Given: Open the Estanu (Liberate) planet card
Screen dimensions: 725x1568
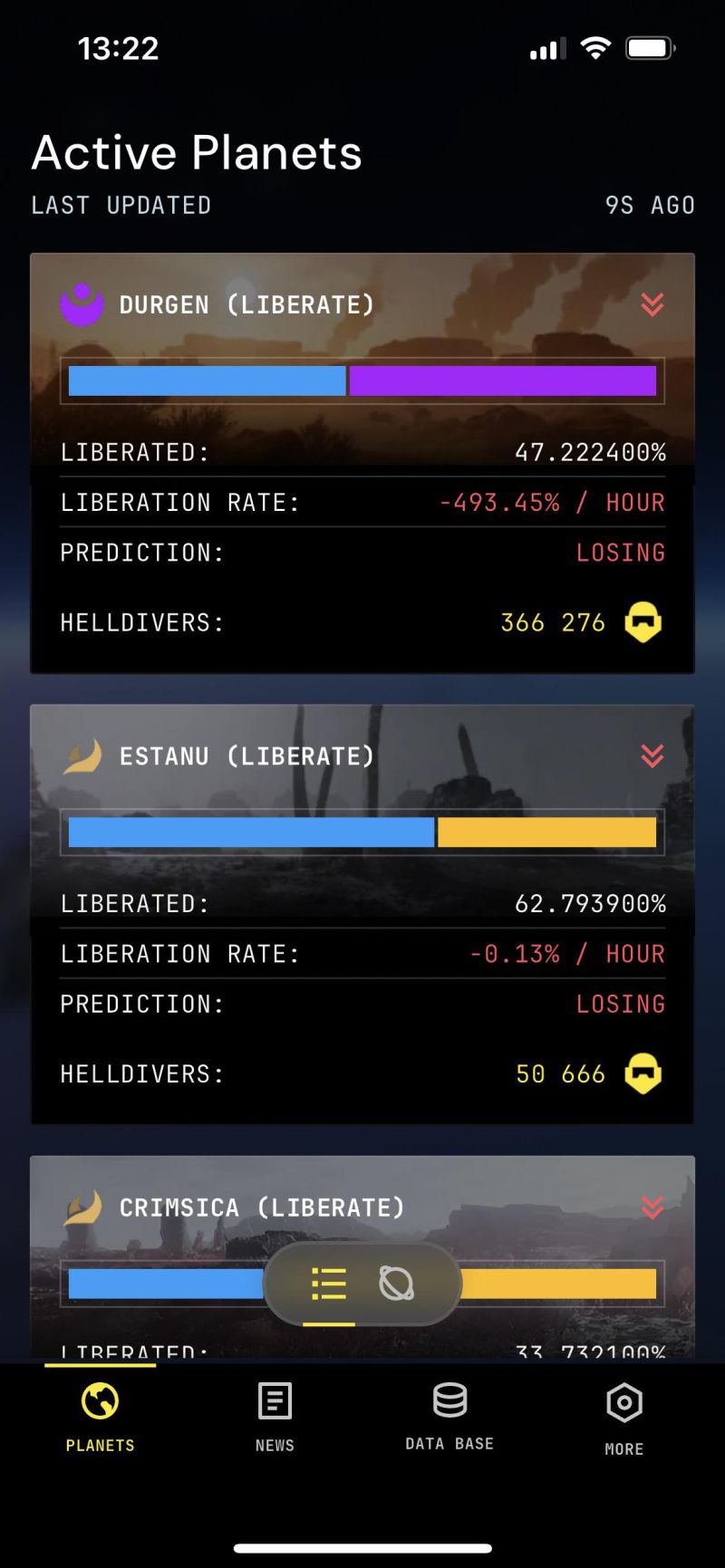Looking at the screenshot, I should (x=362, y=914).
